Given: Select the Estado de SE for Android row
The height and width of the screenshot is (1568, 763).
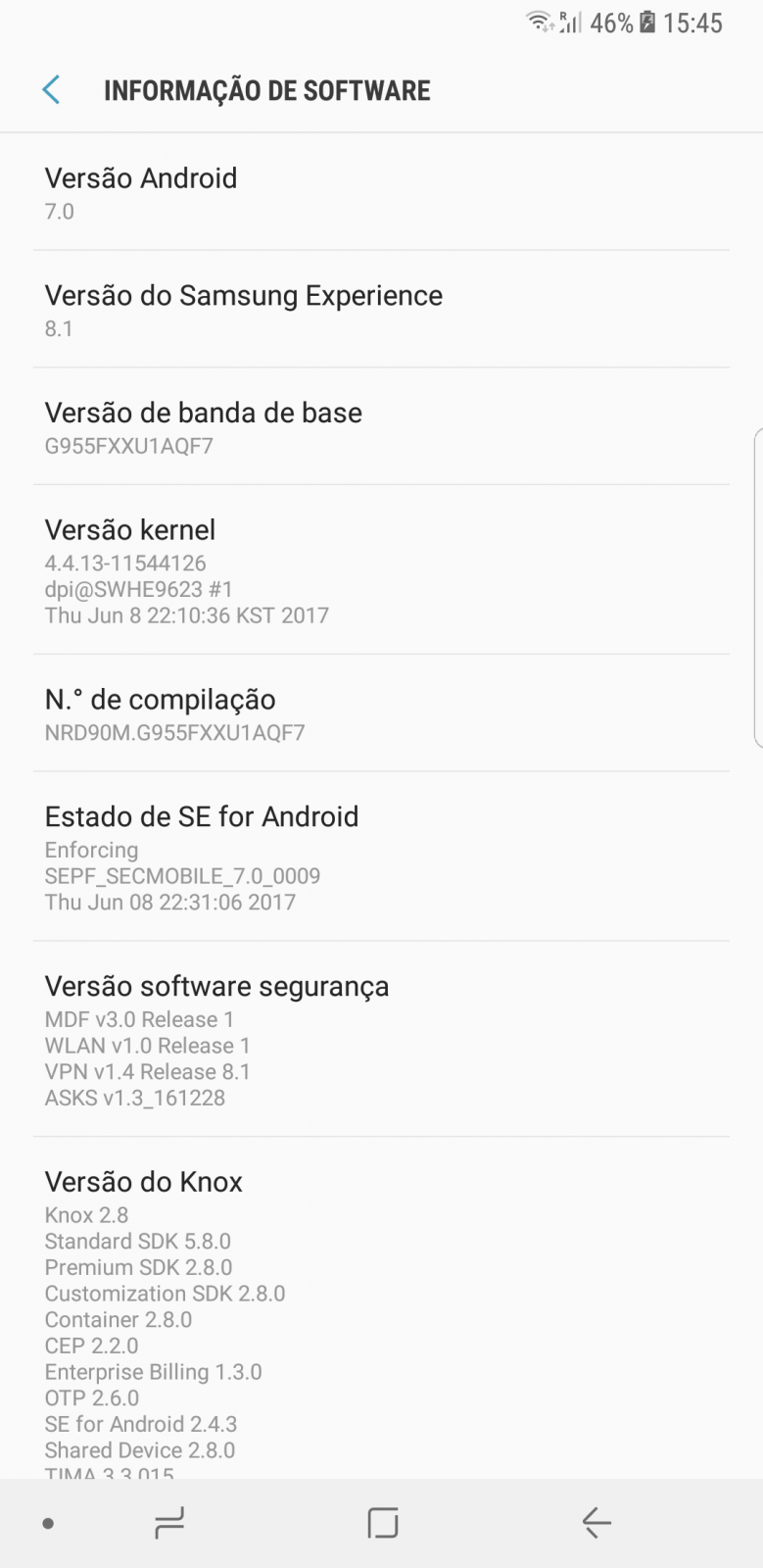Looking at the screenshot, I should (381, 857).
